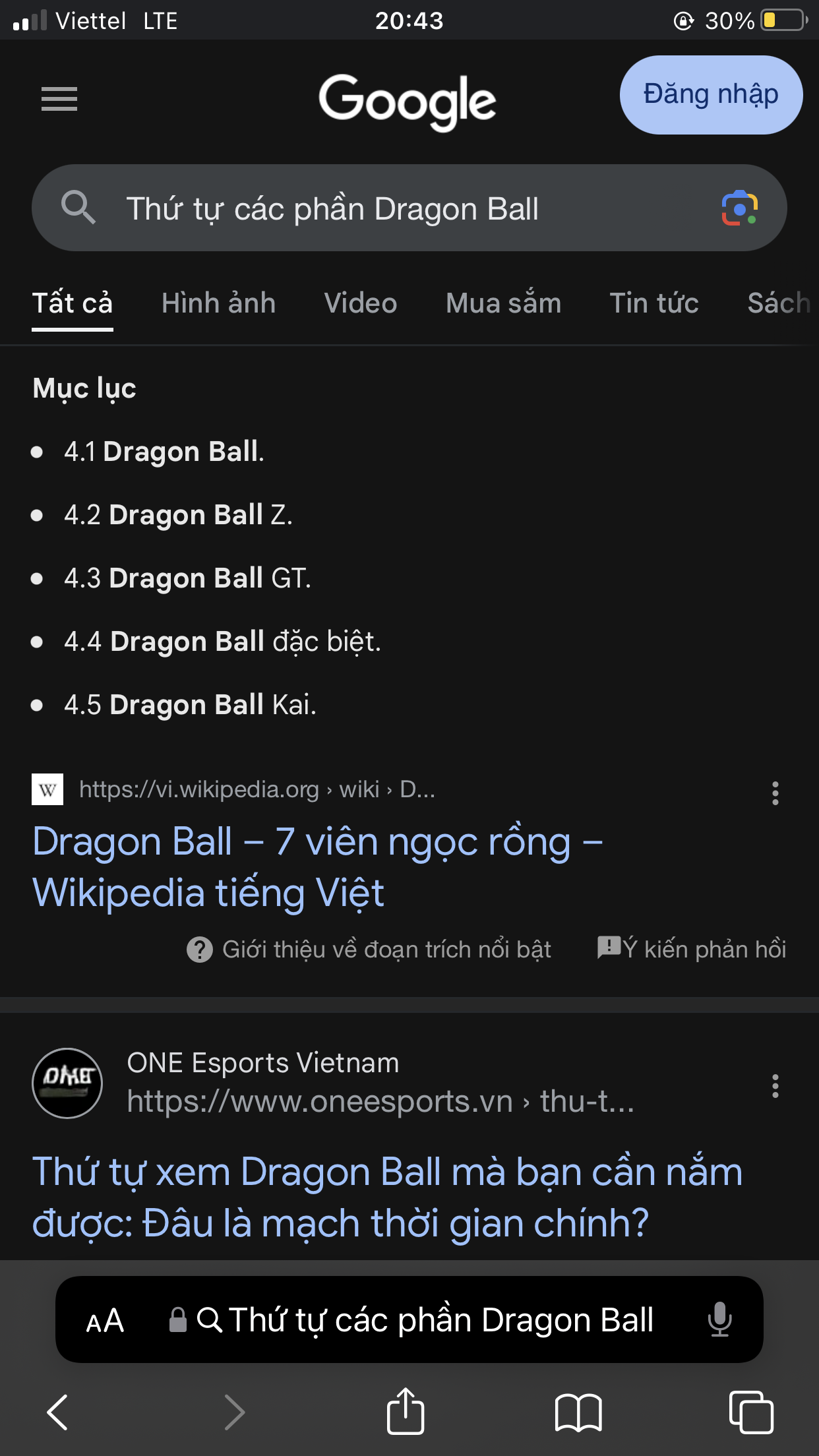This screenshot has width=819, height=1456.
Task: Open the Wikipedia Dragon Ball result
Action: click(318, 867)
